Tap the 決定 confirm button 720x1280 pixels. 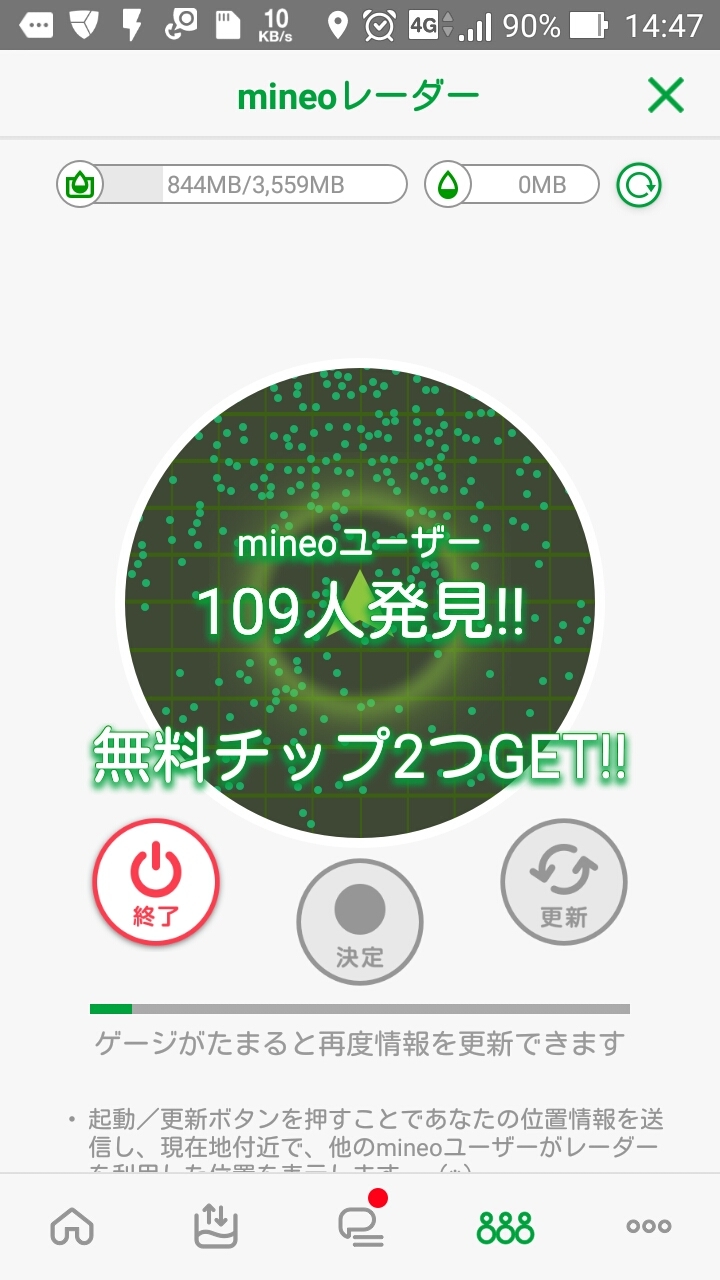click(360, 922)
